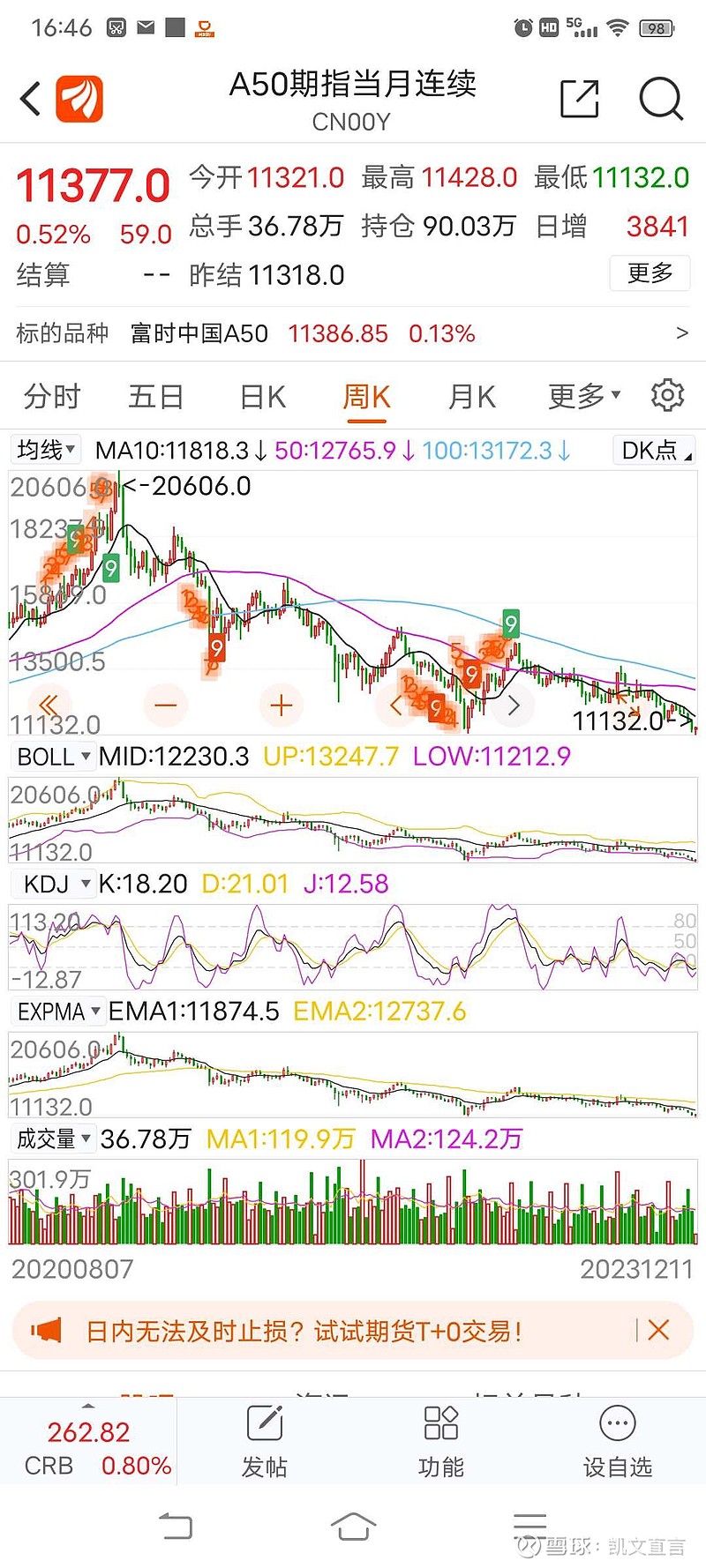Tap the back arrow to exit quote page

pyautogui.click(x=28, y=99)
